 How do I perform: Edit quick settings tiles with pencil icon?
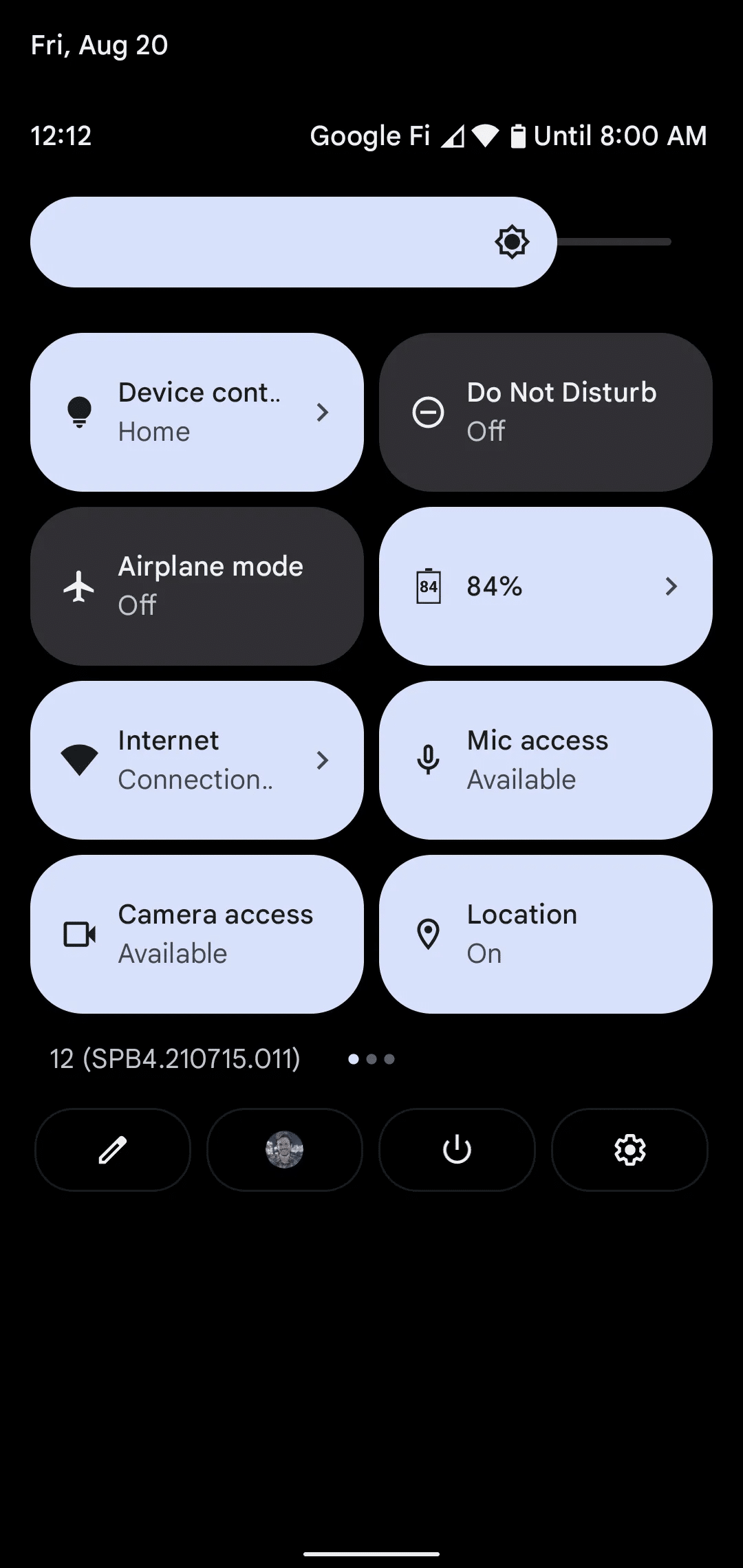pyautogui.click(x=113, y=1149)
